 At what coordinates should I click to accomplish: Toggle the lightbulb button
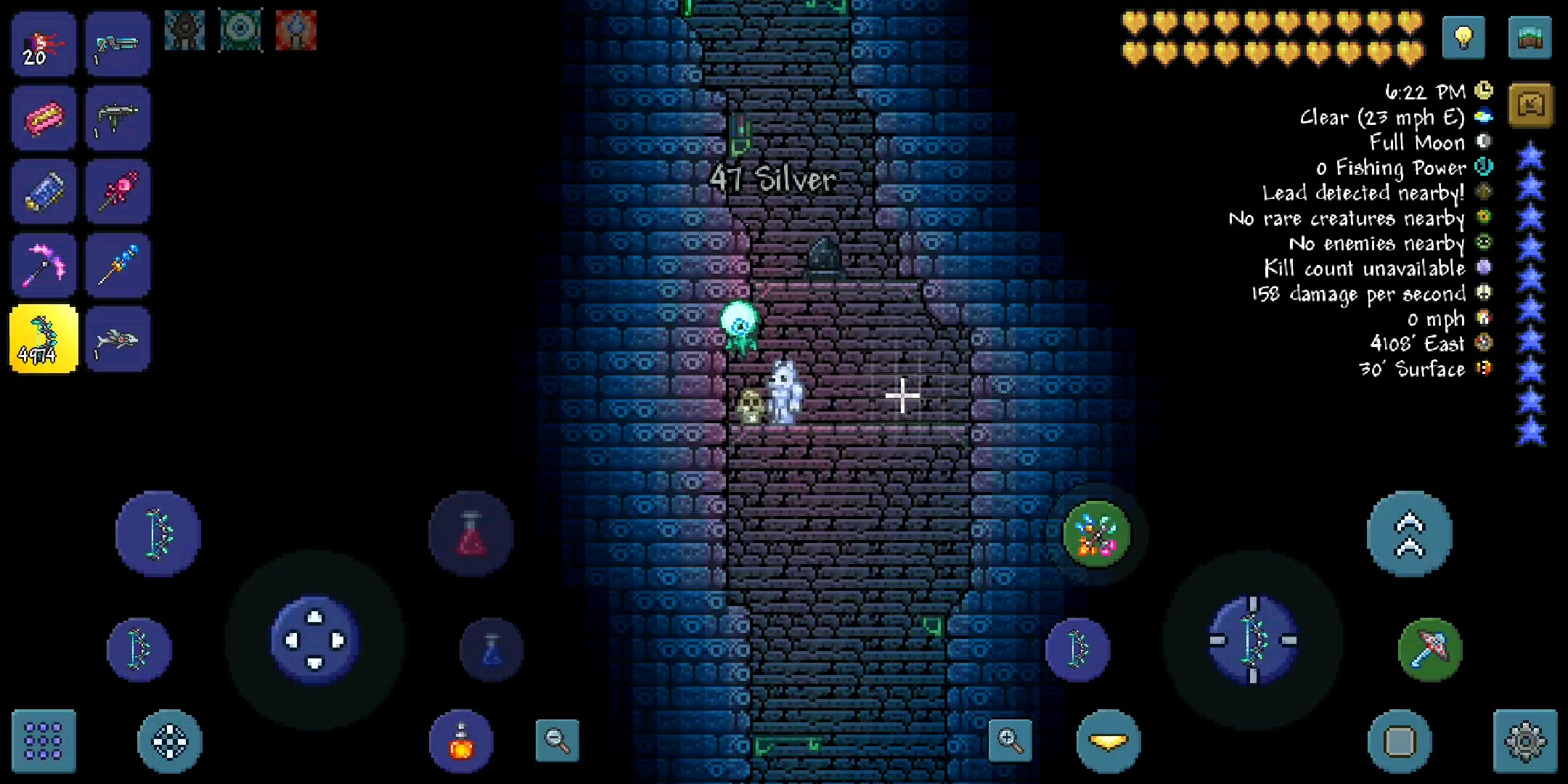(1463, 38)
